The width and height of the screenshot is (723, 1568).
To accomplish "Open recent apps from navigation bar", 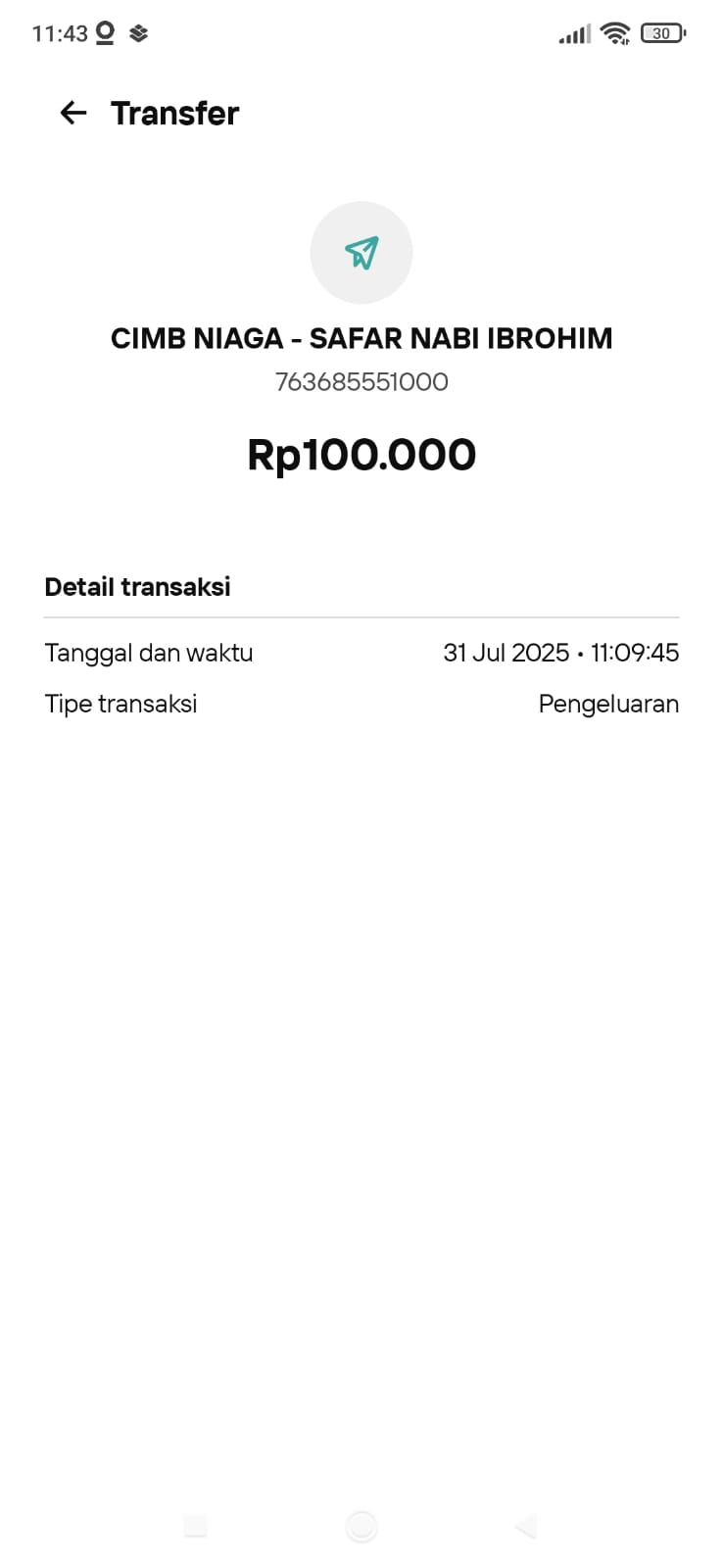I will (196, 1526).
